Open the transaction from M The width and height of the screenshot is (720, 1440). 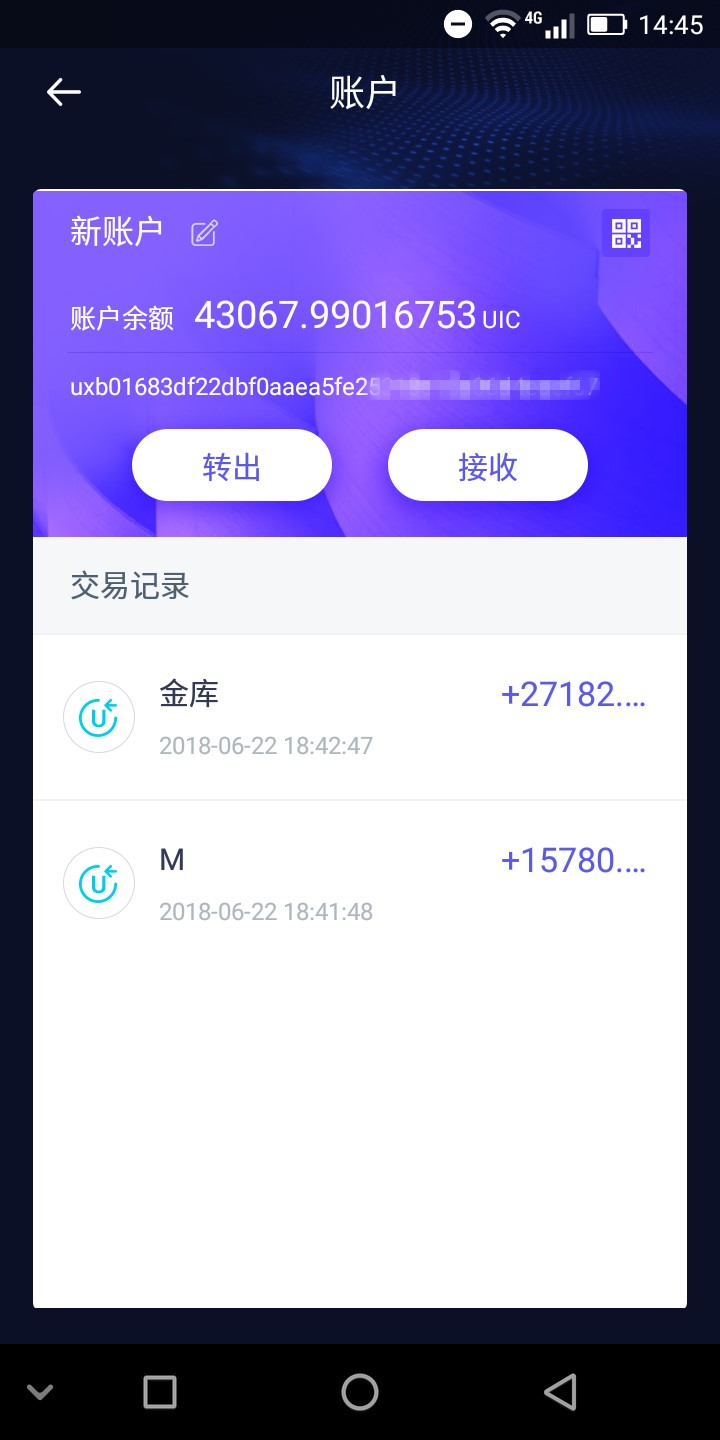click(360, 884)
